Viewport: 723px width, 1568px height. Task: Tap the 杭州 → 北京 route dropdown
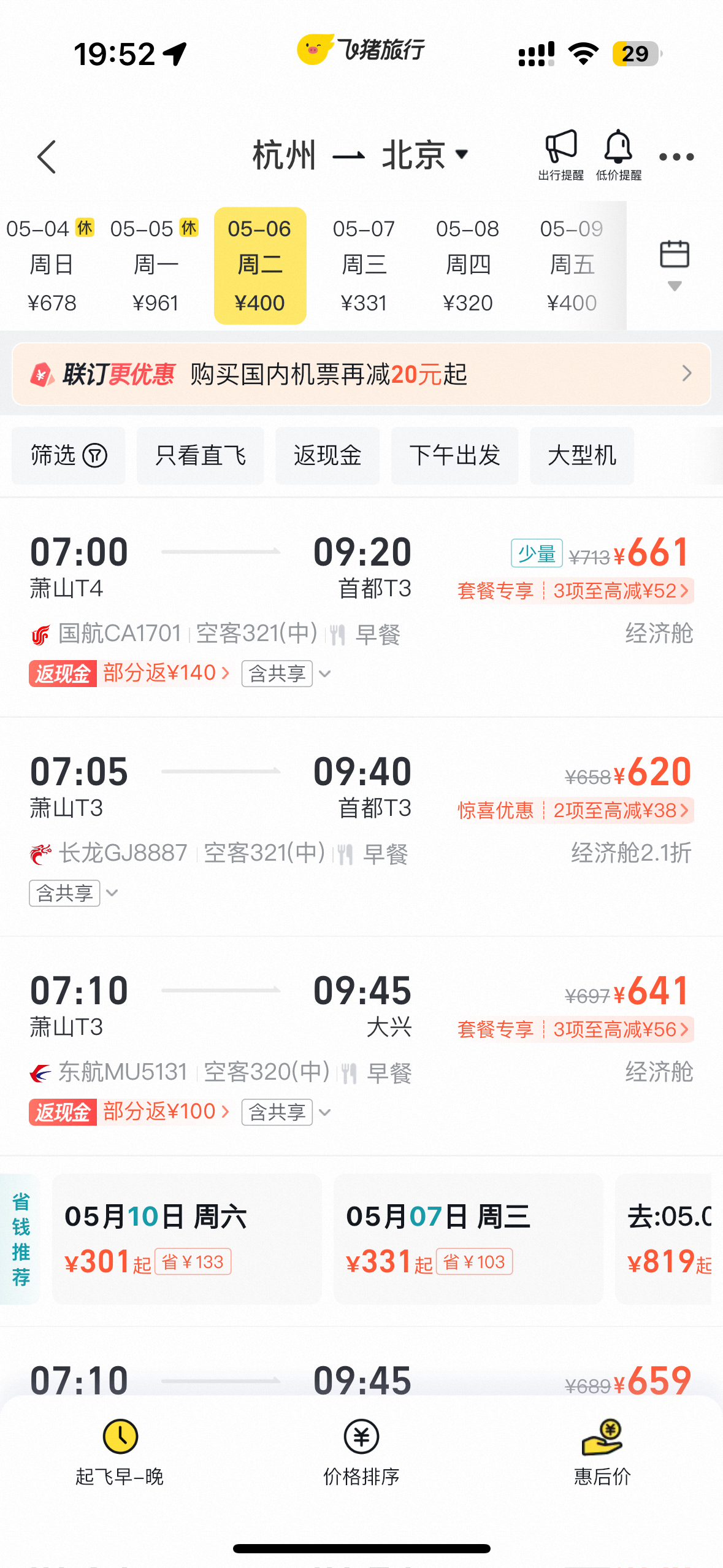click(361, 155)
